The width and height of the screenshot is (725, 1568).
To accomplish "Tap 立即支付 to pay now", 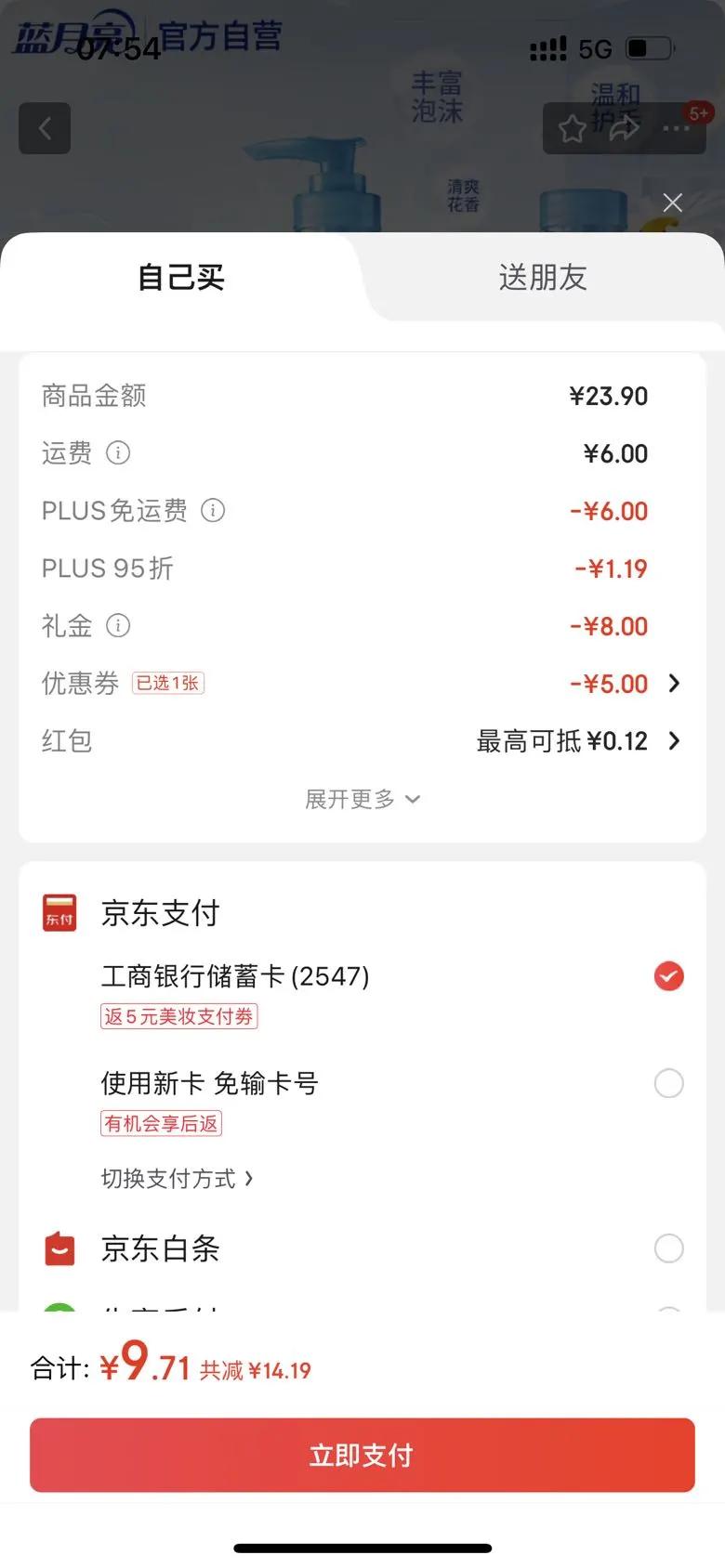I will [x=362, y=1455].
